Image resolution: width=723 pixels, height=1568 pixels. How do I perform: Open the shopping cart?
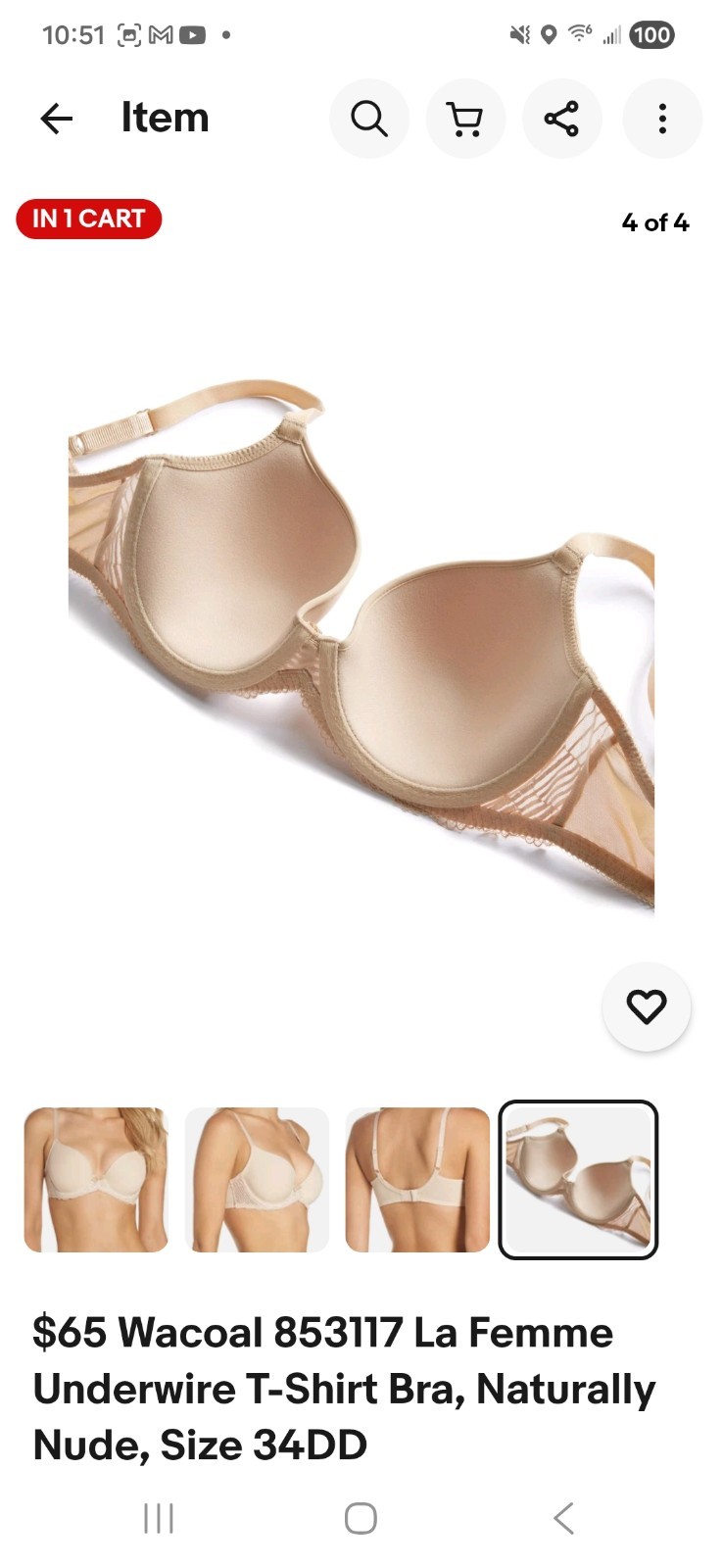click(x=465, y=119)
